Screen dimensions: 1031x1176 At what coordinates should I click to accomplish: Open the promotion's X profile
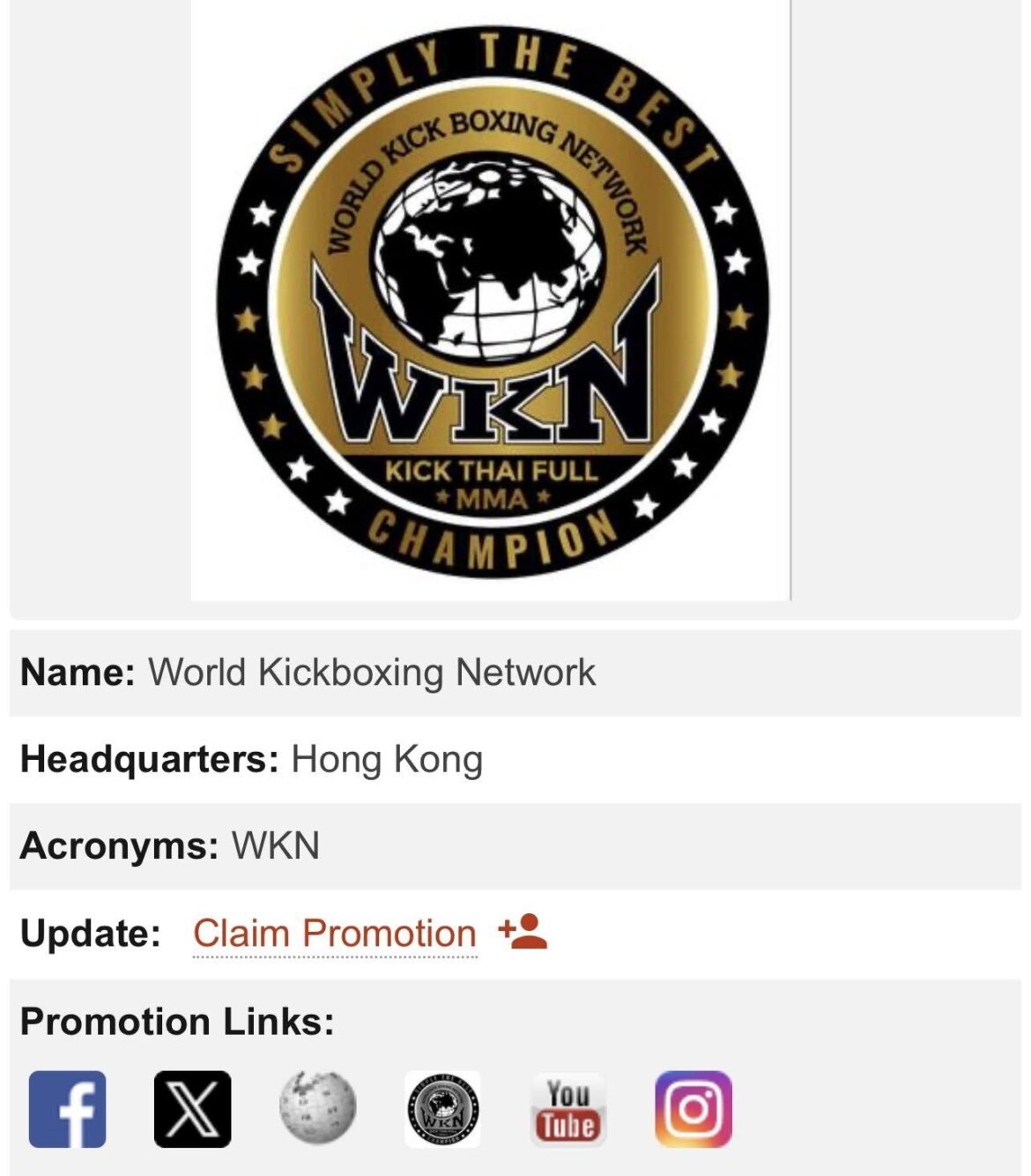click(x=192, y=1109)
